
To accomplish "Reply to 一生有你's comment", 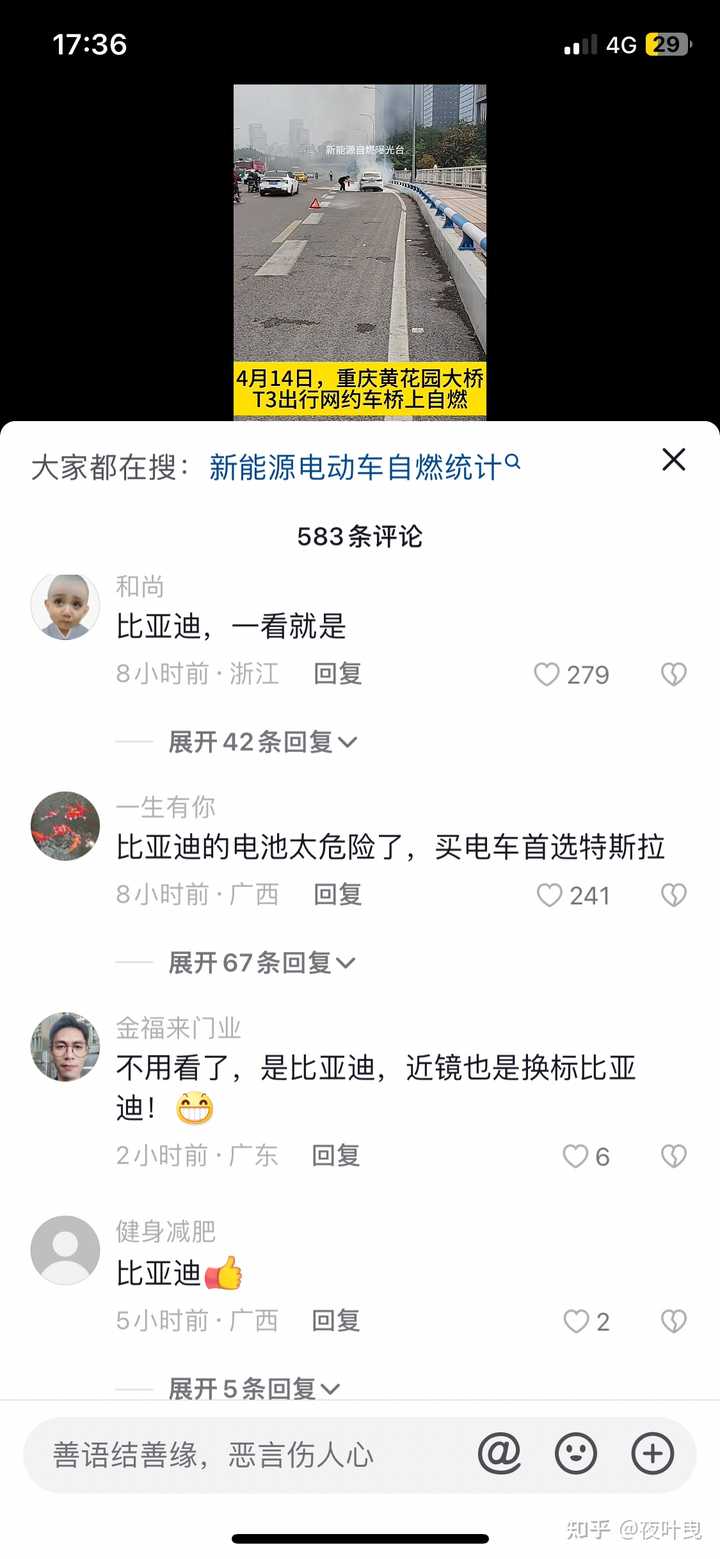I will coord(337,894).
